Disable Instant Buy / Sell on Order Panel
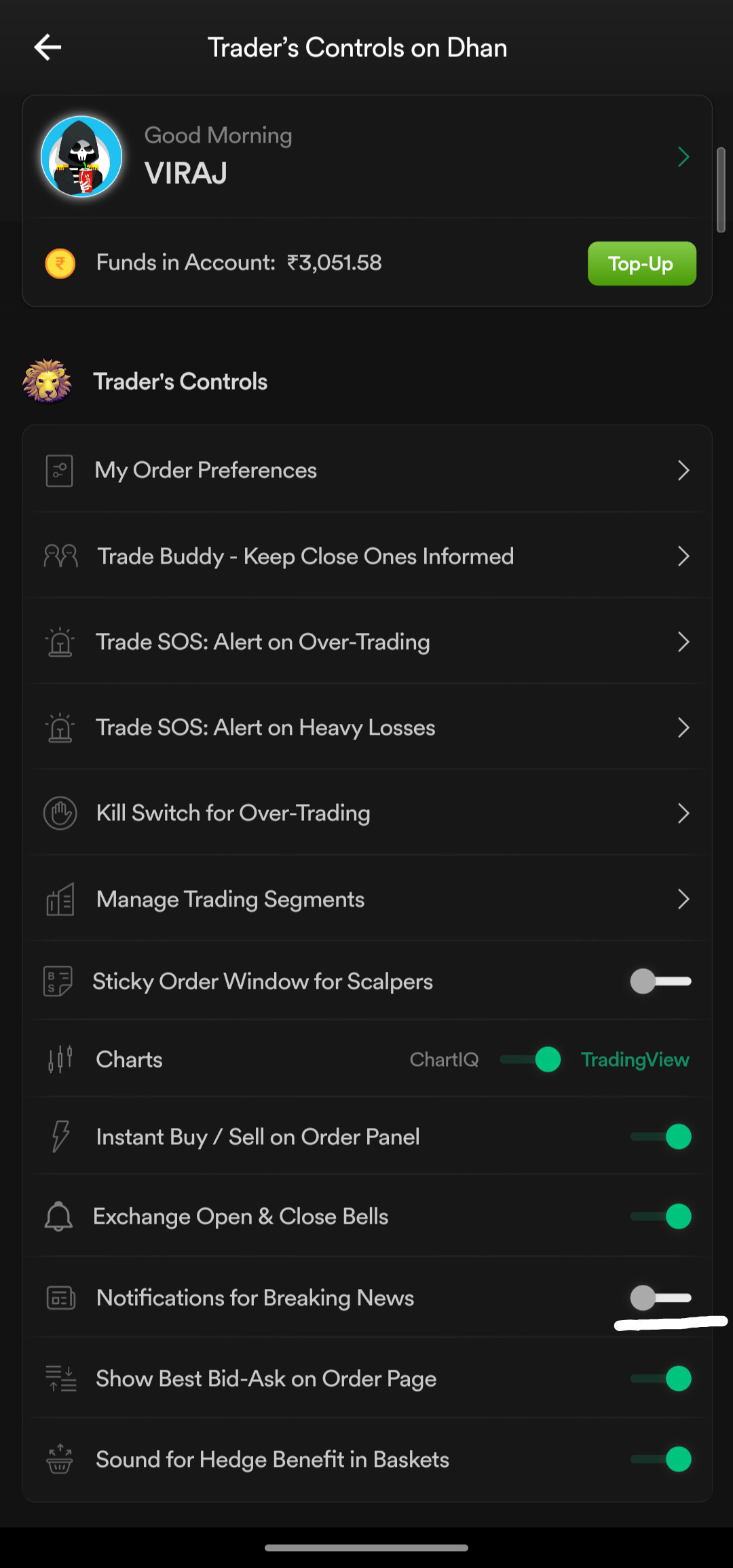733x1568 pixels. tap(660, 1137)
